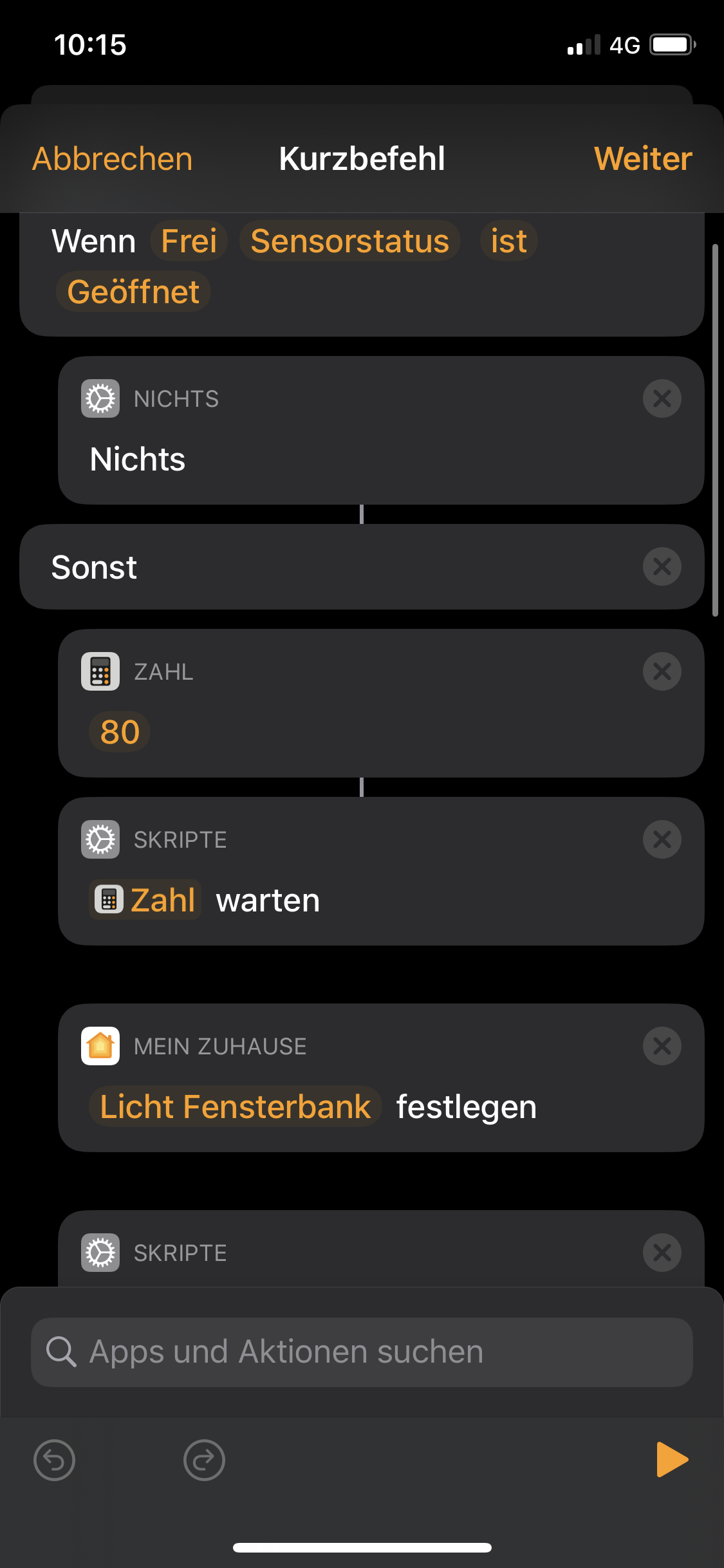This screenshot has height=1568, width=724.
Task: Tap Abbrechen to cancel the shortcut
Action: [x=113, y=159]
